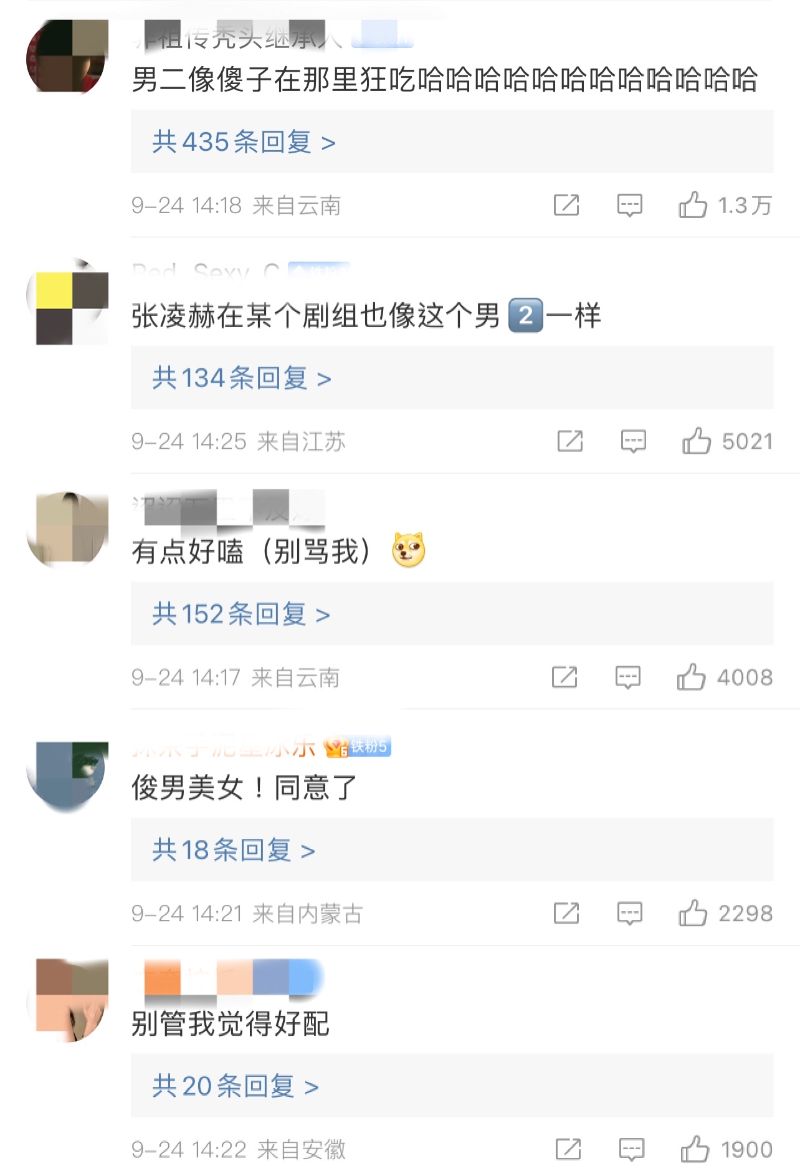Give a thumbs up to 有点好嗑 comment
800x1176 pixels.
691,678
